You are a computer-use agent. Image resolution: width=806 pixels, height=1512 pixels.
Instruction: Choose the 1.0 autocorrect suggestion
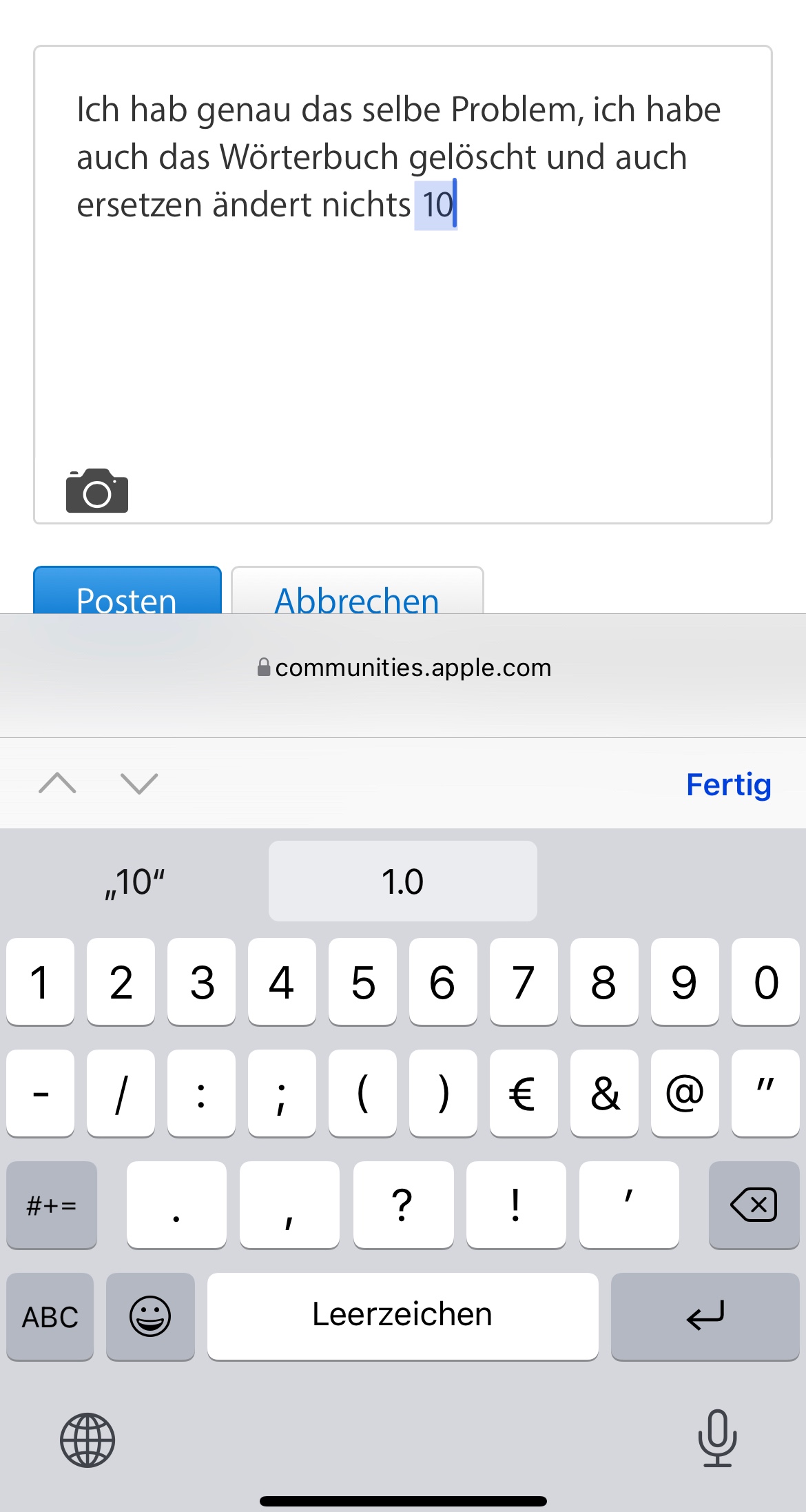pos(403,881)
